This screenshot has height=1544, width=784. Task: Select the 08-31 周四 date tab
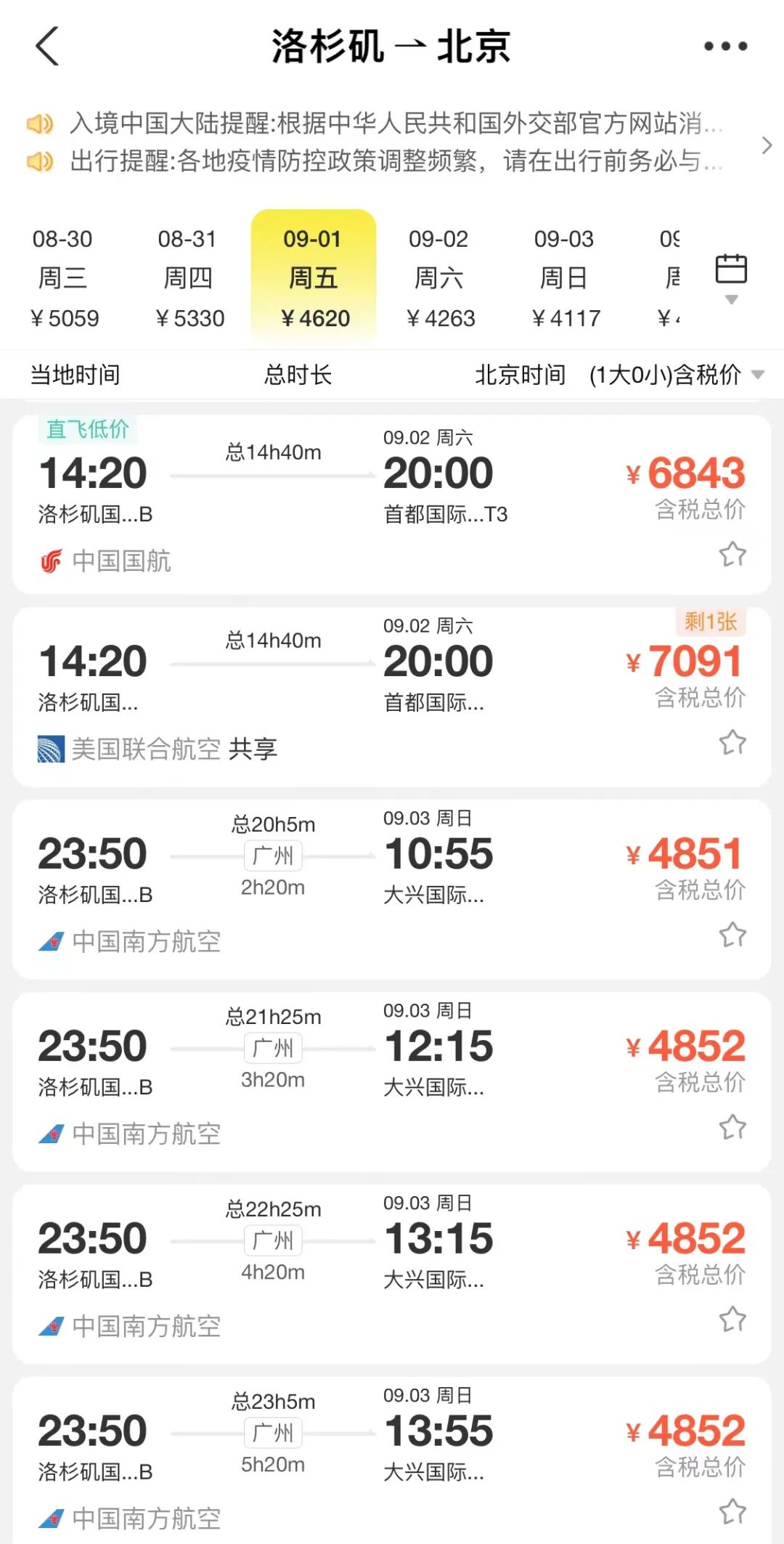click(x=189, y=278)
